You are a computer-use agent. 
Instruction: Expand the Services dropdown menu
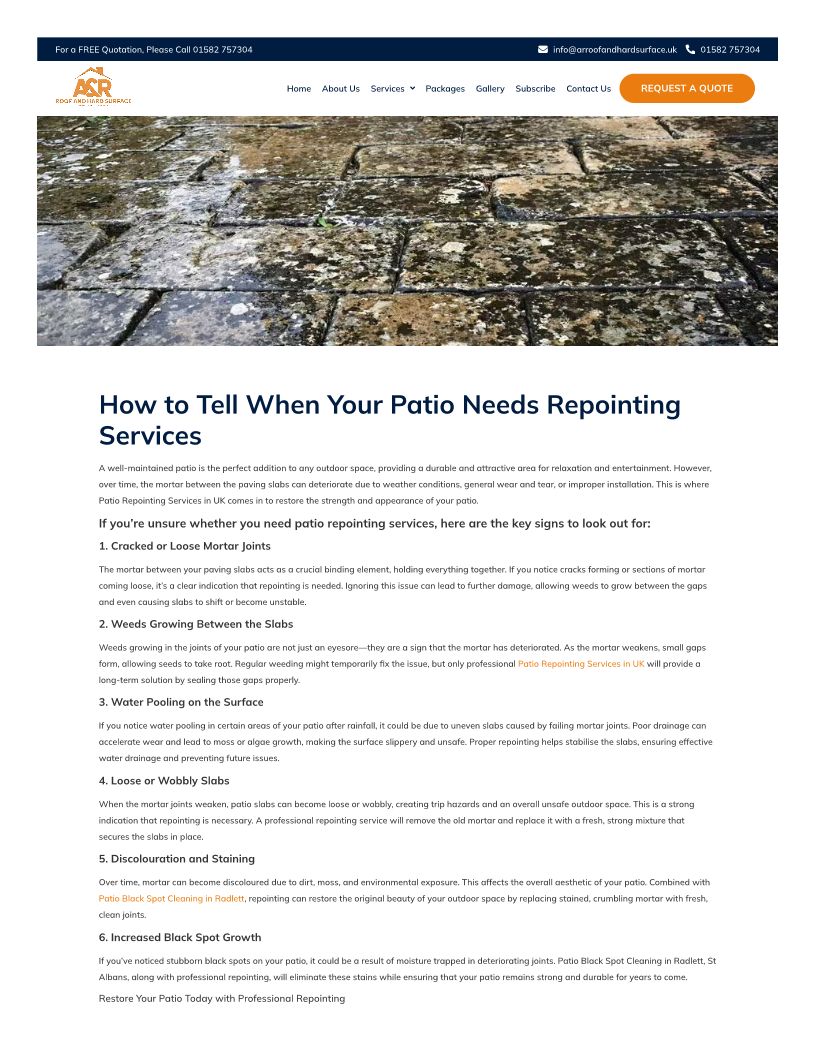point(392,89)
